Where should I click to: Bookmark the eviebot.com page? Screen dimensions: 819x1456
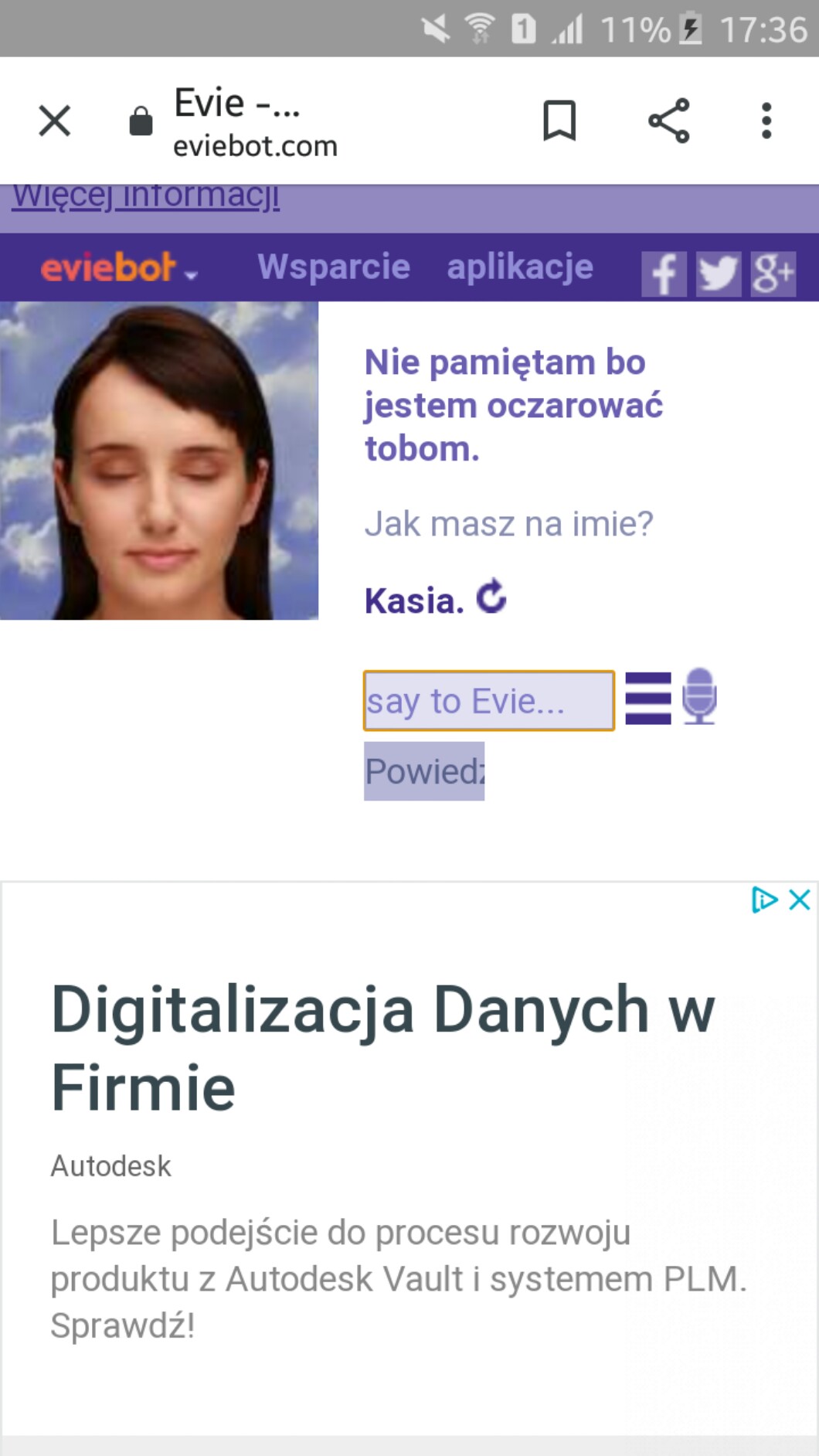click(559, 121)
